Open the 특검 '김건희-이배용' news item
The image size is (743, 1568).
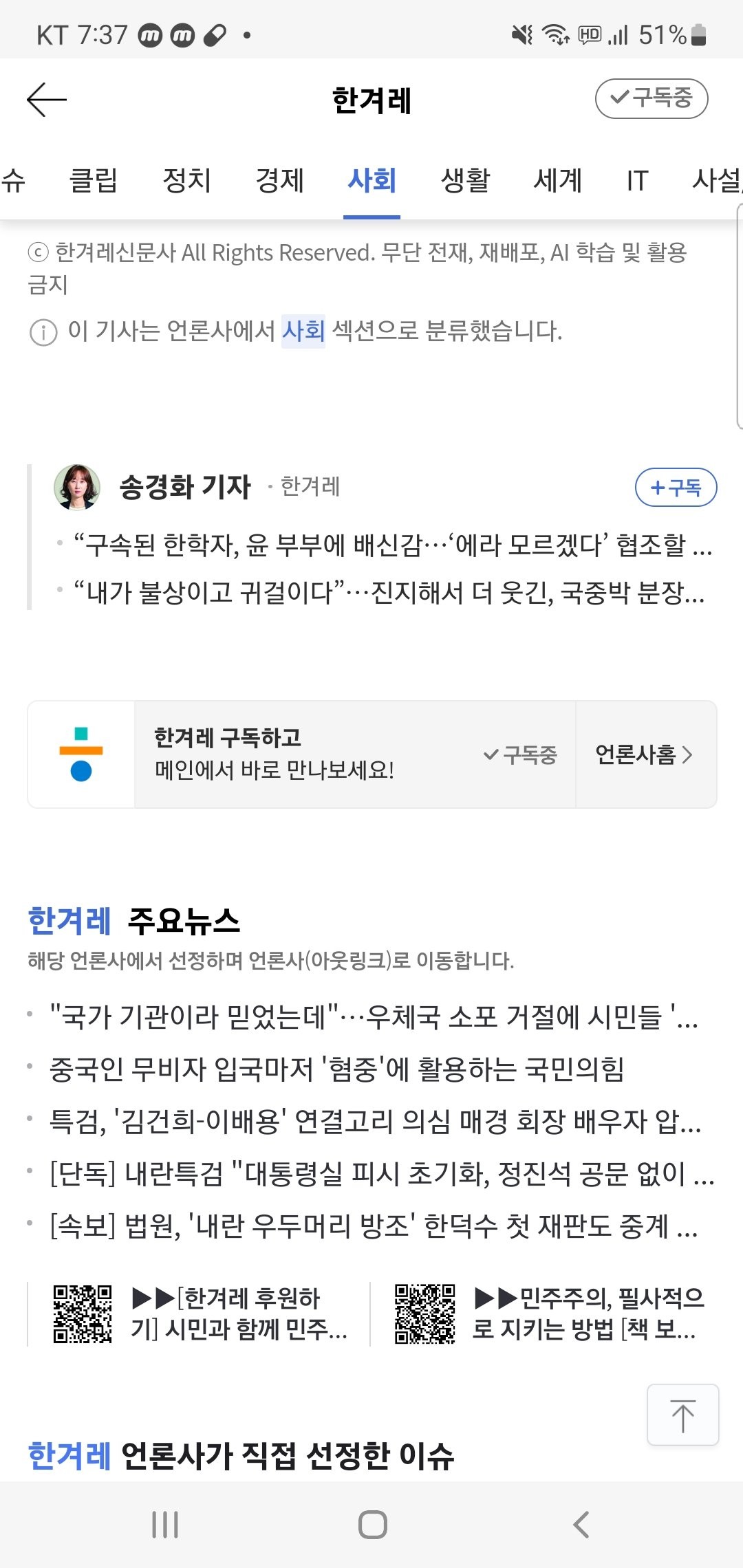click(375, 1122)
